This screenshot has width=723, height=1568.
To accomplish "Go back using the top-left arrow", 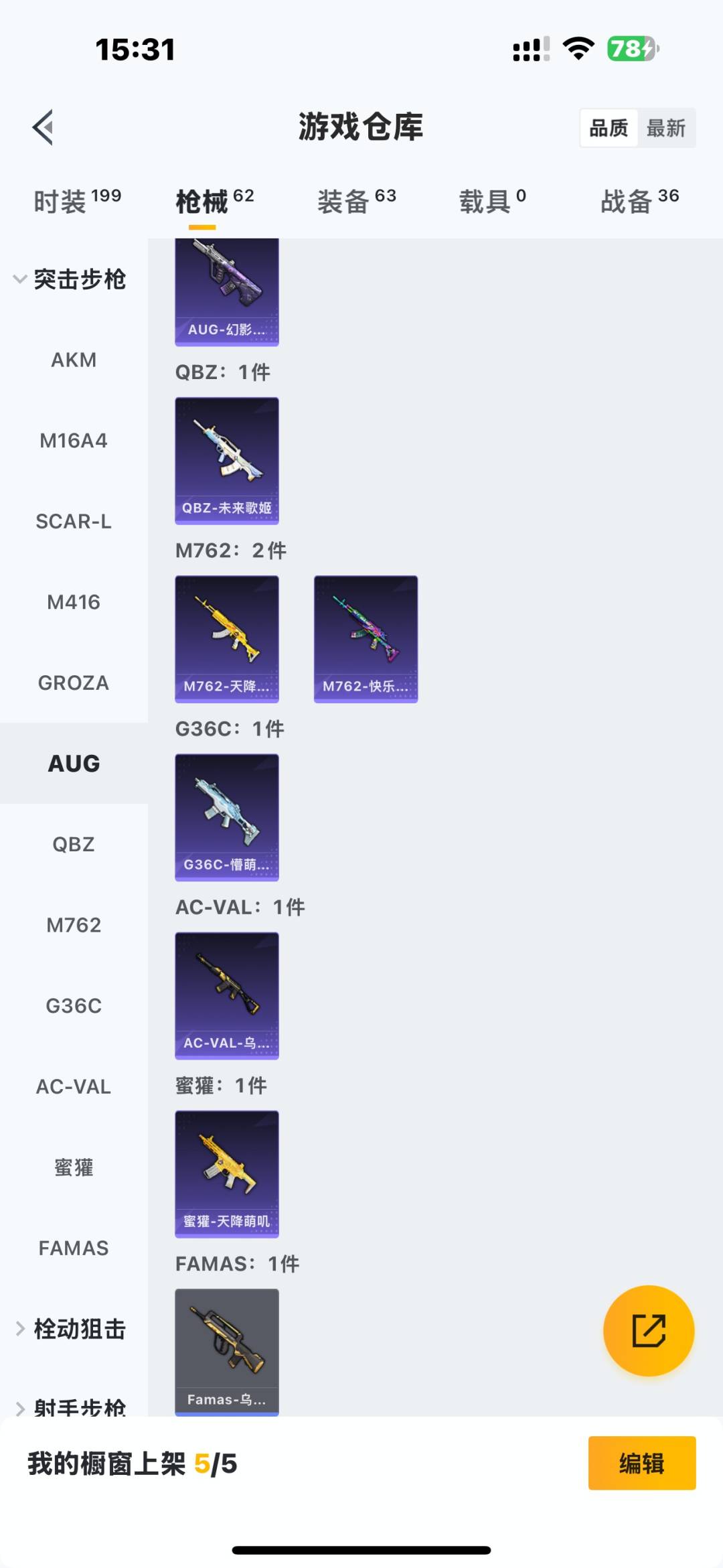I will (43, 127).
